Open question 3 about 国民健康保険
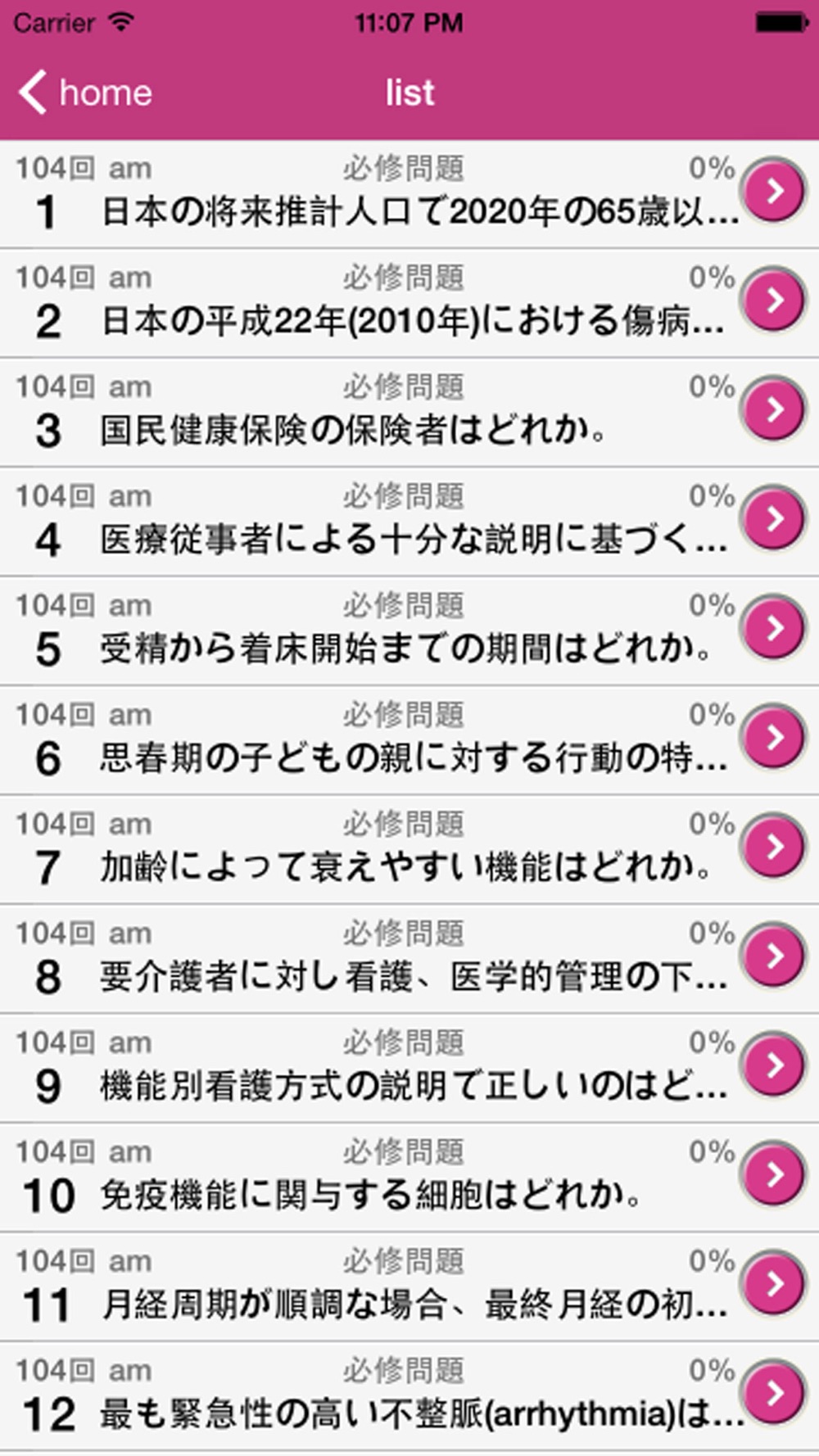Image resolution: width=819 pixels, height=1456 pixels. 409,412
